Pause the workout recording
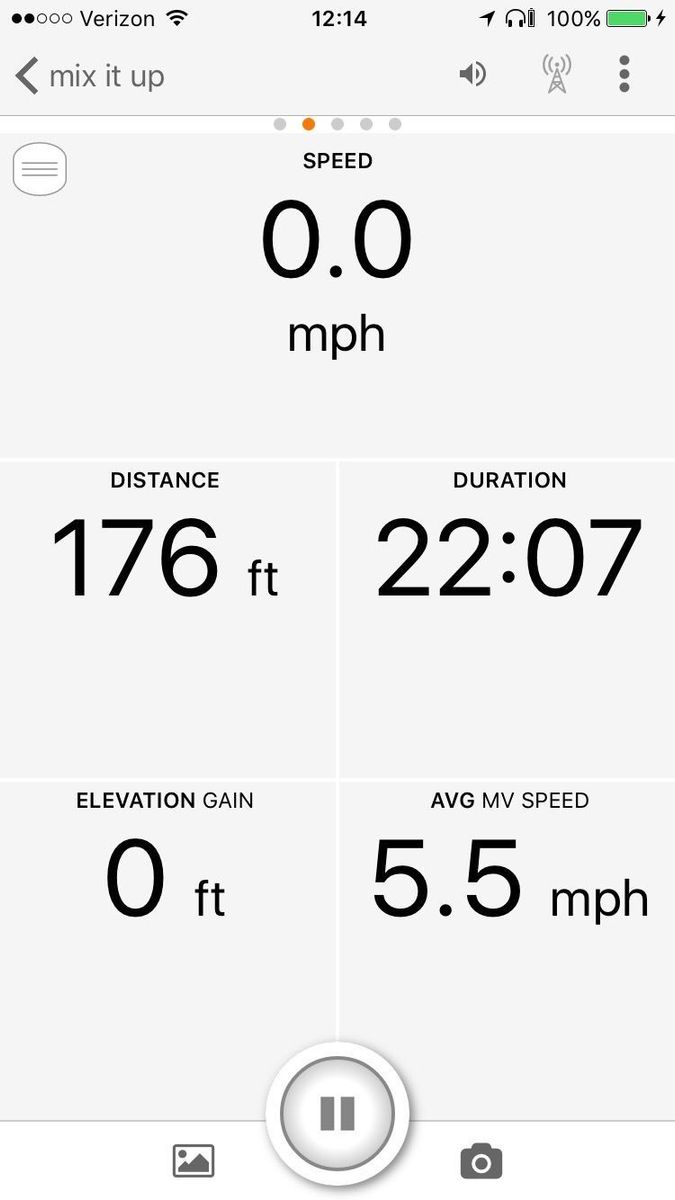Viewport: 675px width, 1200px height. (x=337, y=1113)
